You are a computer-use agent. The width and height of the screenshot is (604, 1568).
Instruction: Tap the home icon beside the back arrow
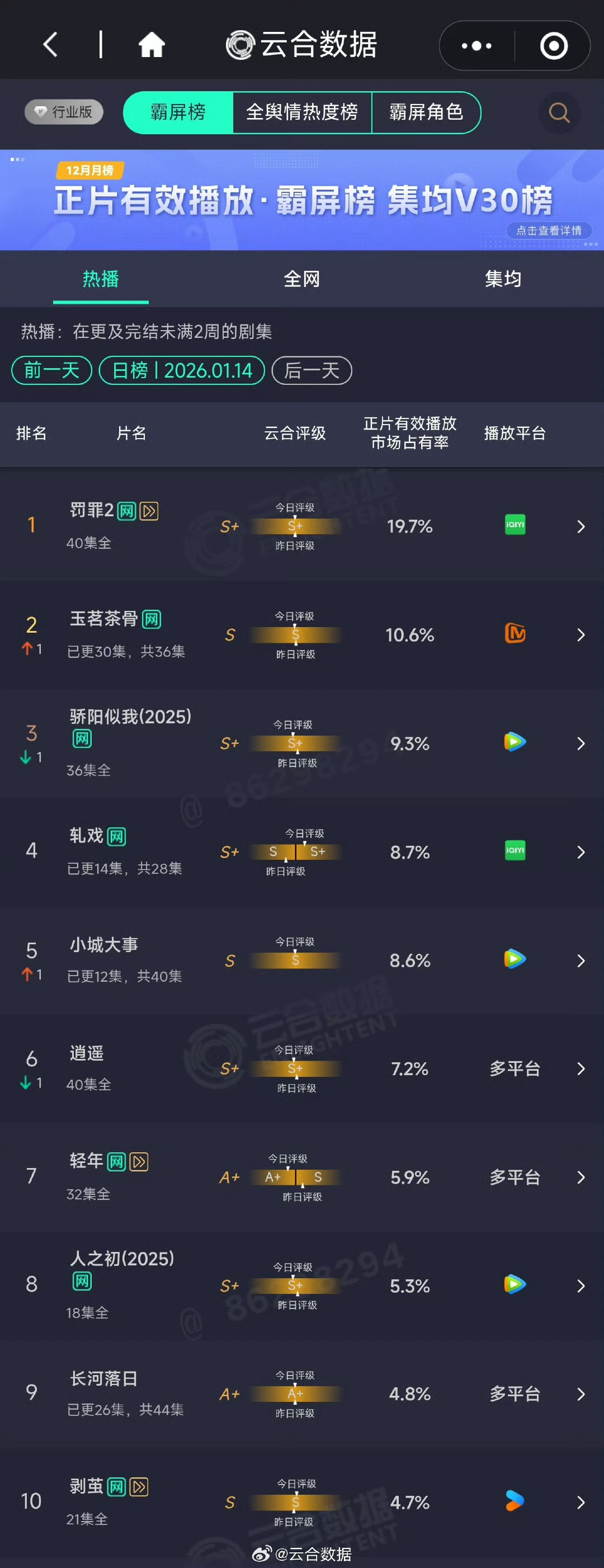[151, 44]
